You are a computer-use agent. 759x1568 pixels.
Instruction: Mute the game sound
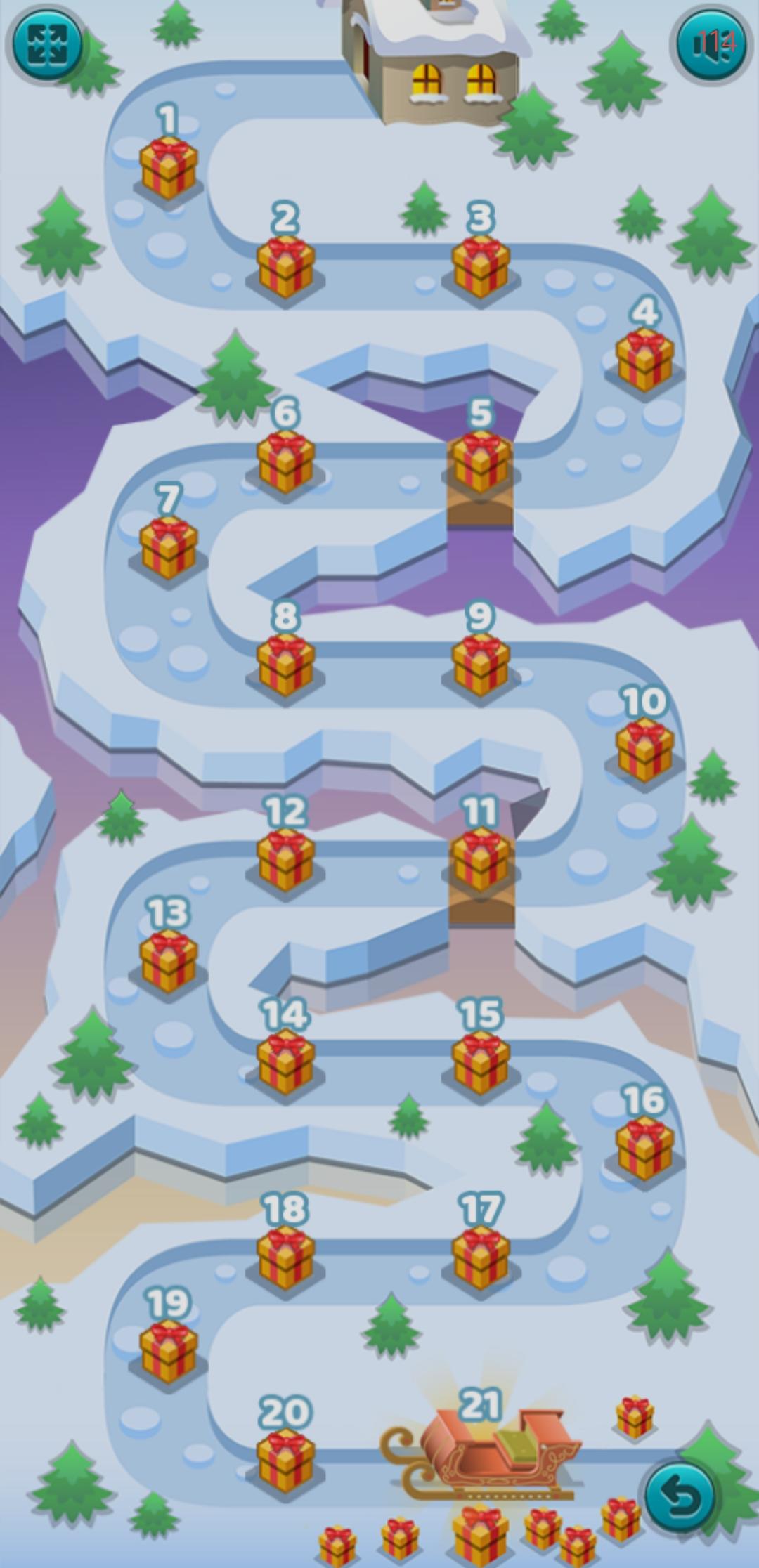pos(711,44)
